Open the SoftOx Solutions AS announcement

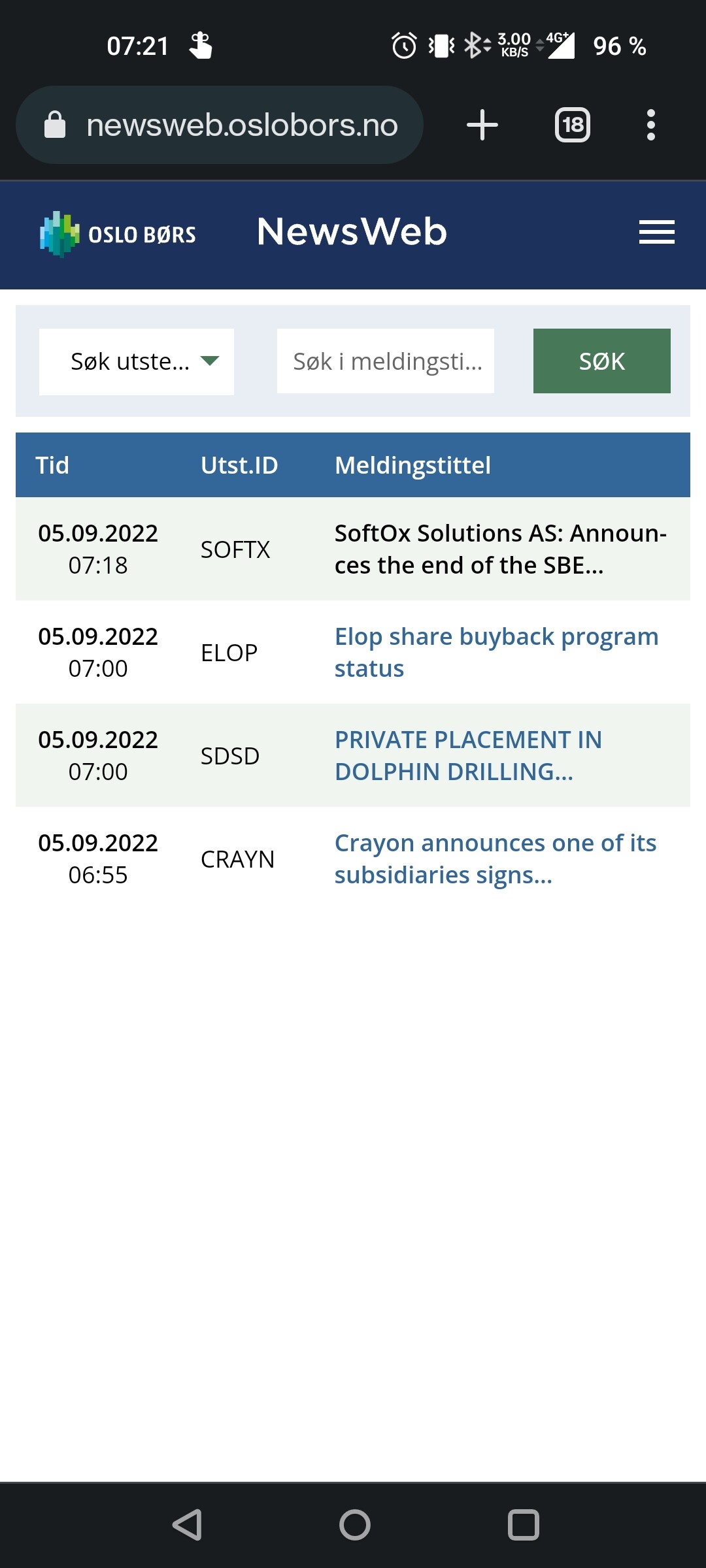[x=500, y=549]
